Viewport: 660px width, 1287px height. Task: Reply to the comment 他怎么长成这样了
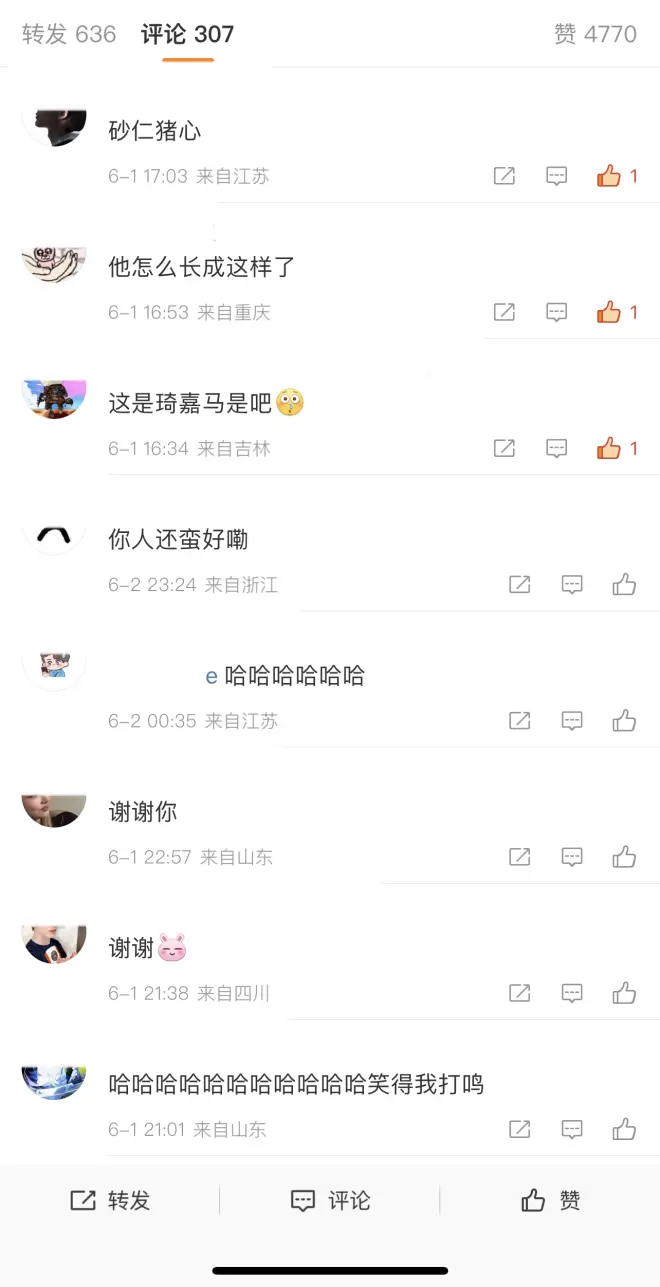[557, 312]
